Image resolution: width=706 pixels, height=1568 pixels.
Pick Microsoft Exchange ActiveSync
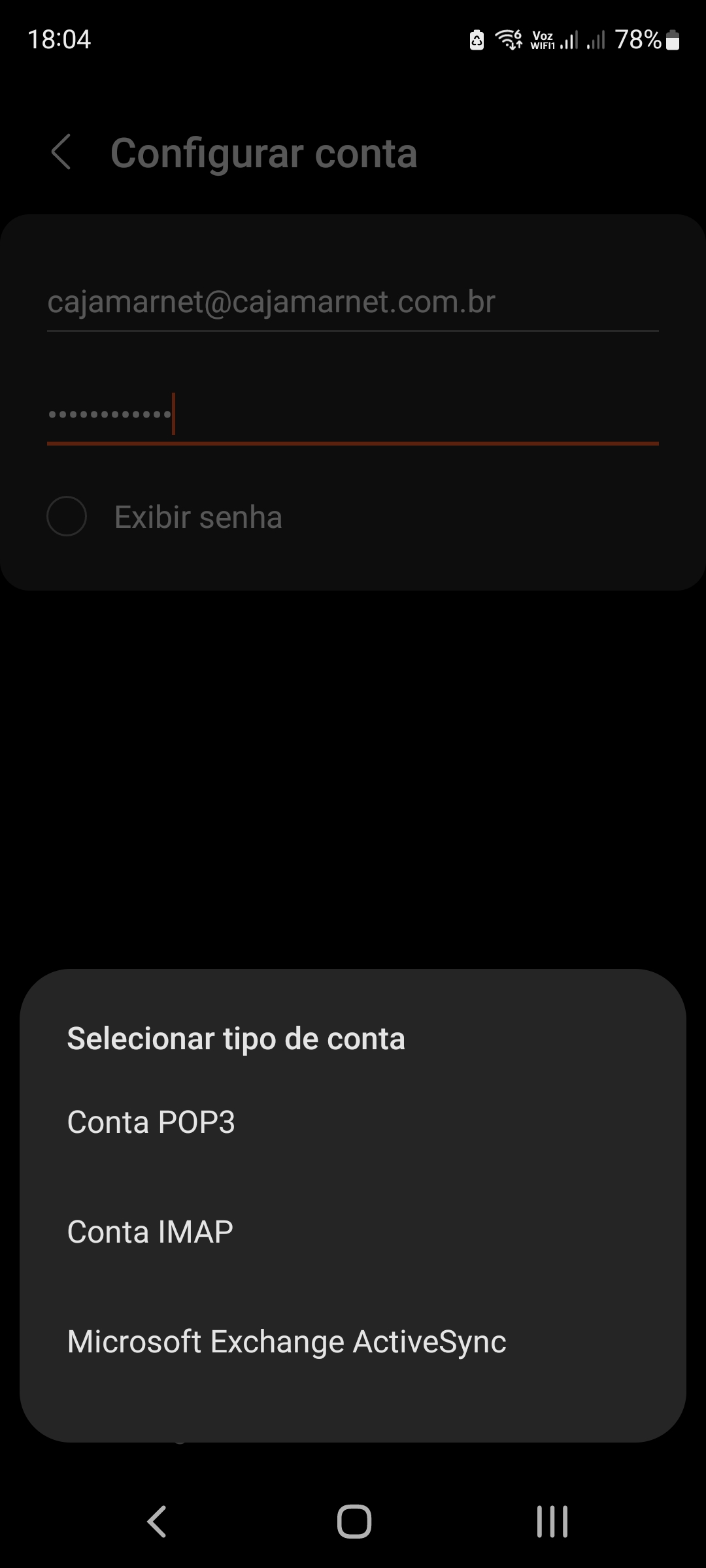(x=353, y=1342)
